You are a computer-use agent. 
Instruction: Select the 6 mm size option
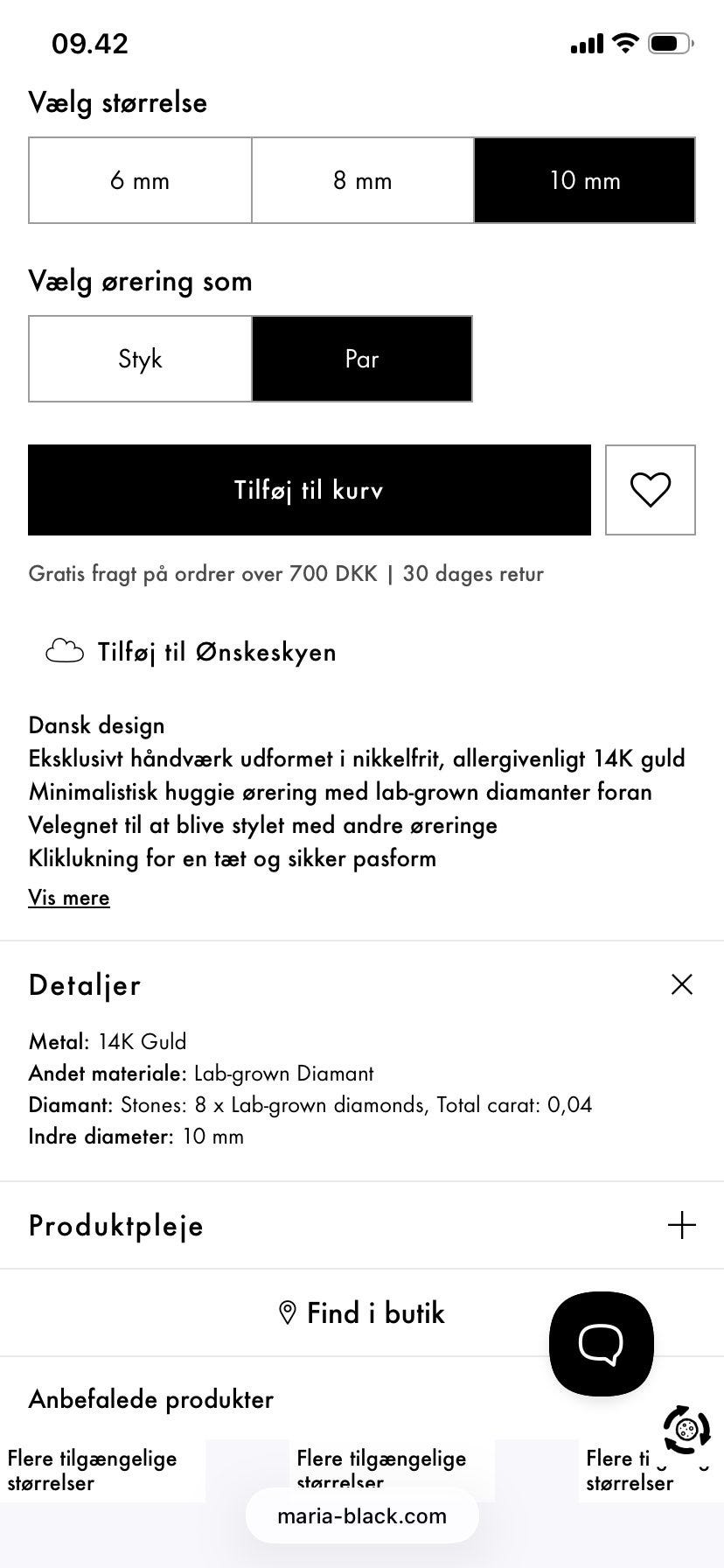140,180
